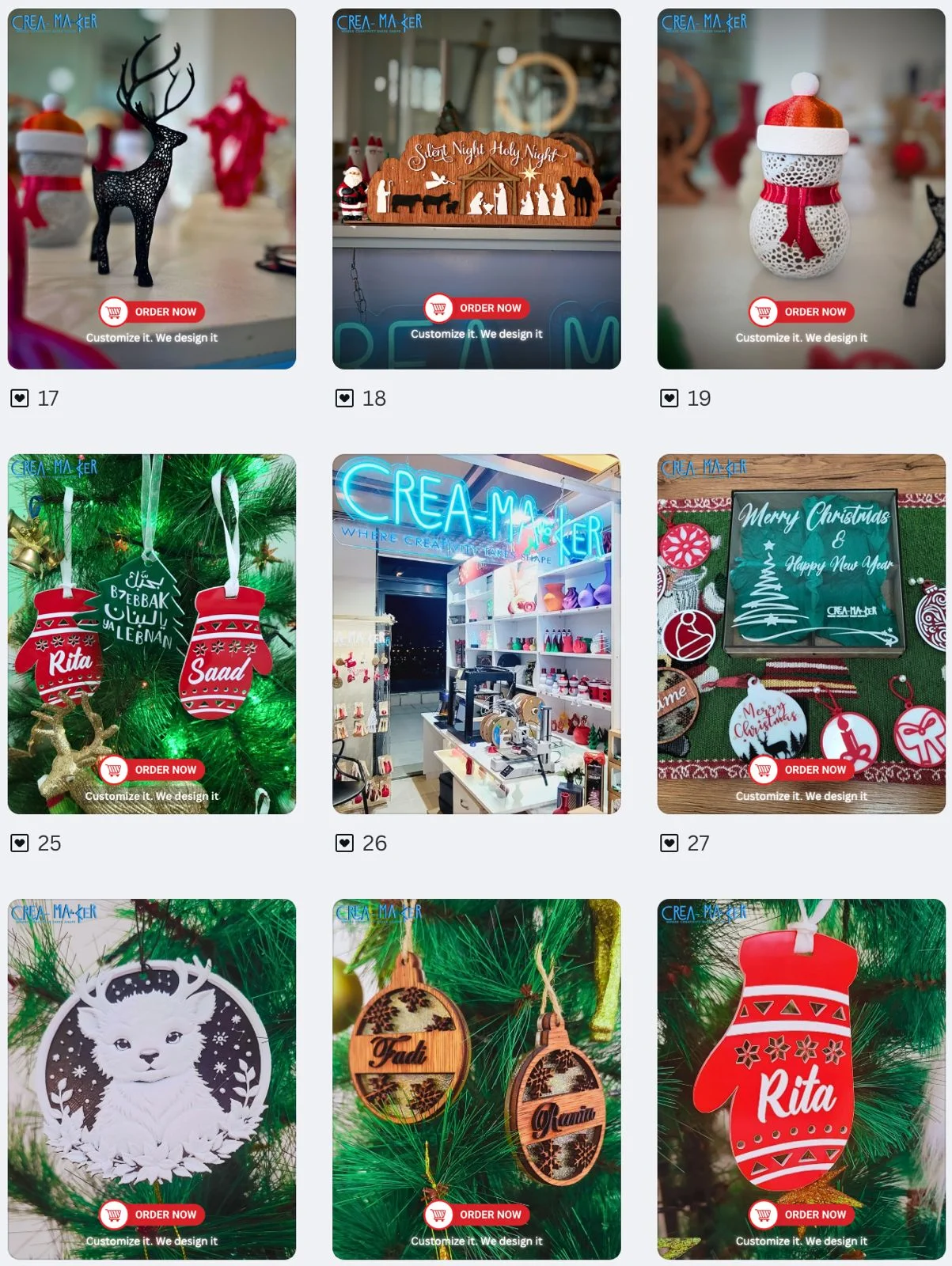
Task: Like the photo with 17 likes
Action: pos(20,398)
